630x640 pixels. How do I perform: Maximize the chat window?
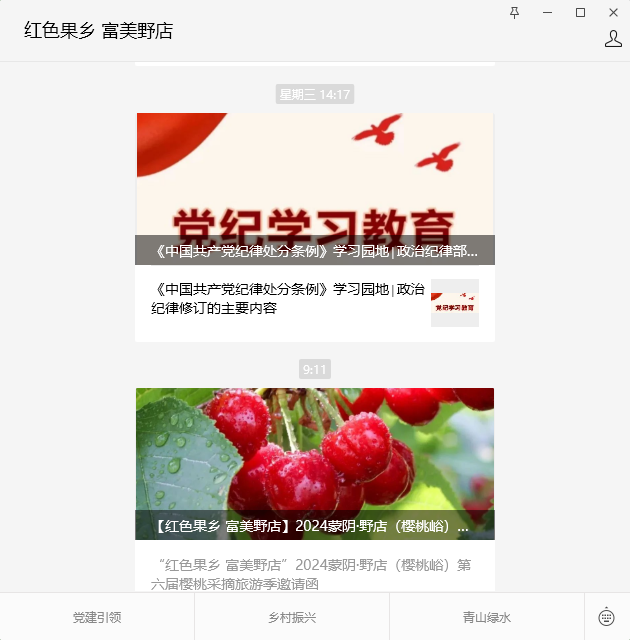click(x=580, y=12)
